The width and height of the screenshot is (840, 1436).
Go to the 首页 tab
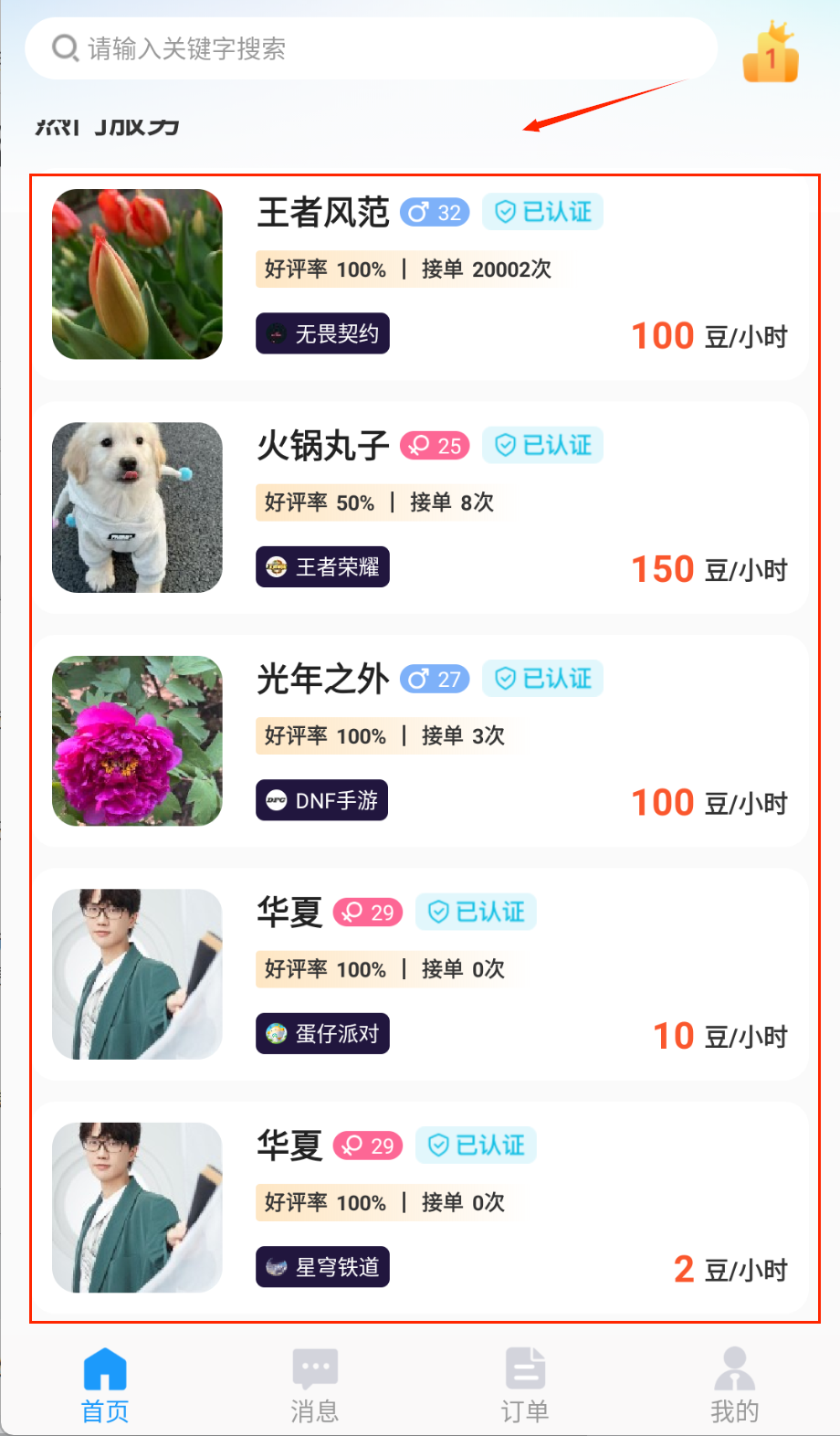[105, 1385]
